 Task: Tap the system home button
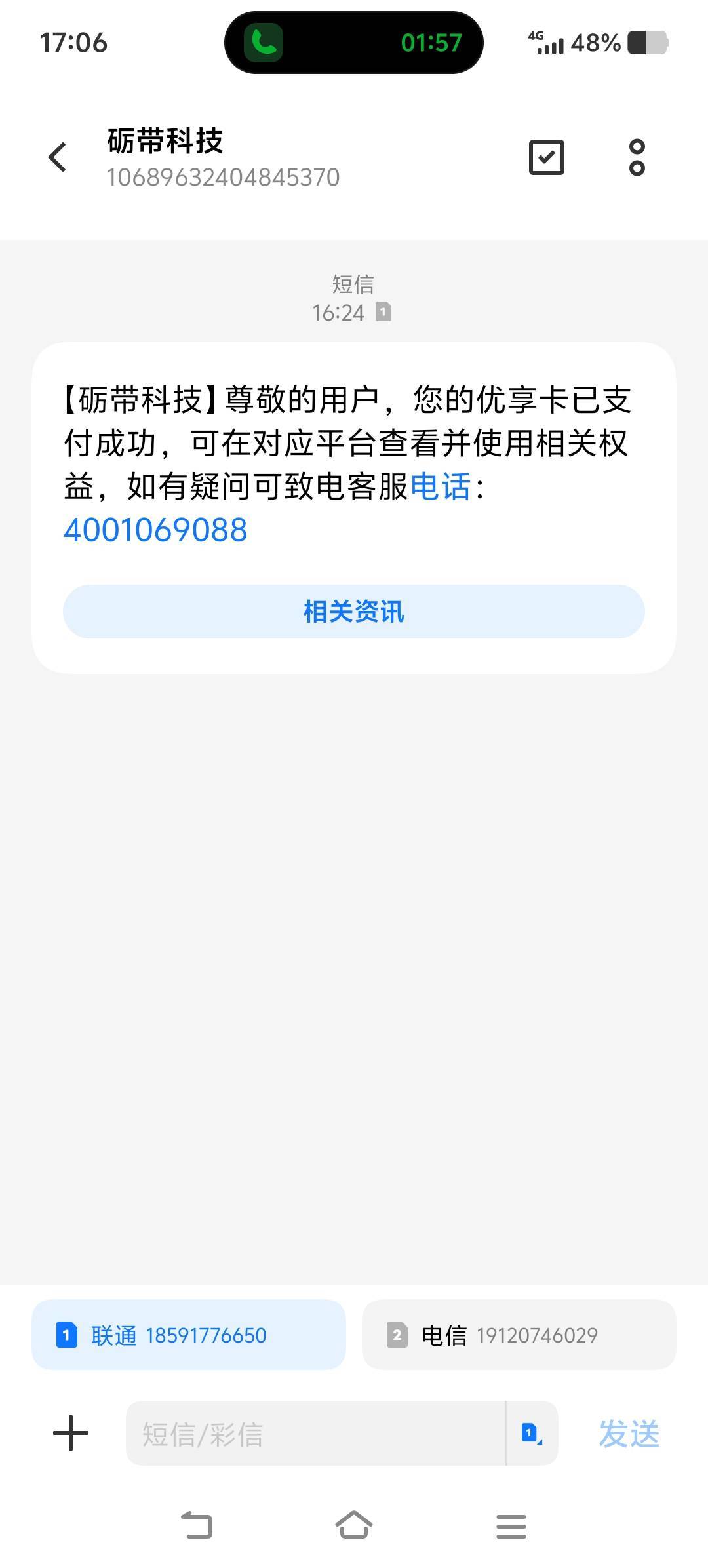(x=354, y=1525)
